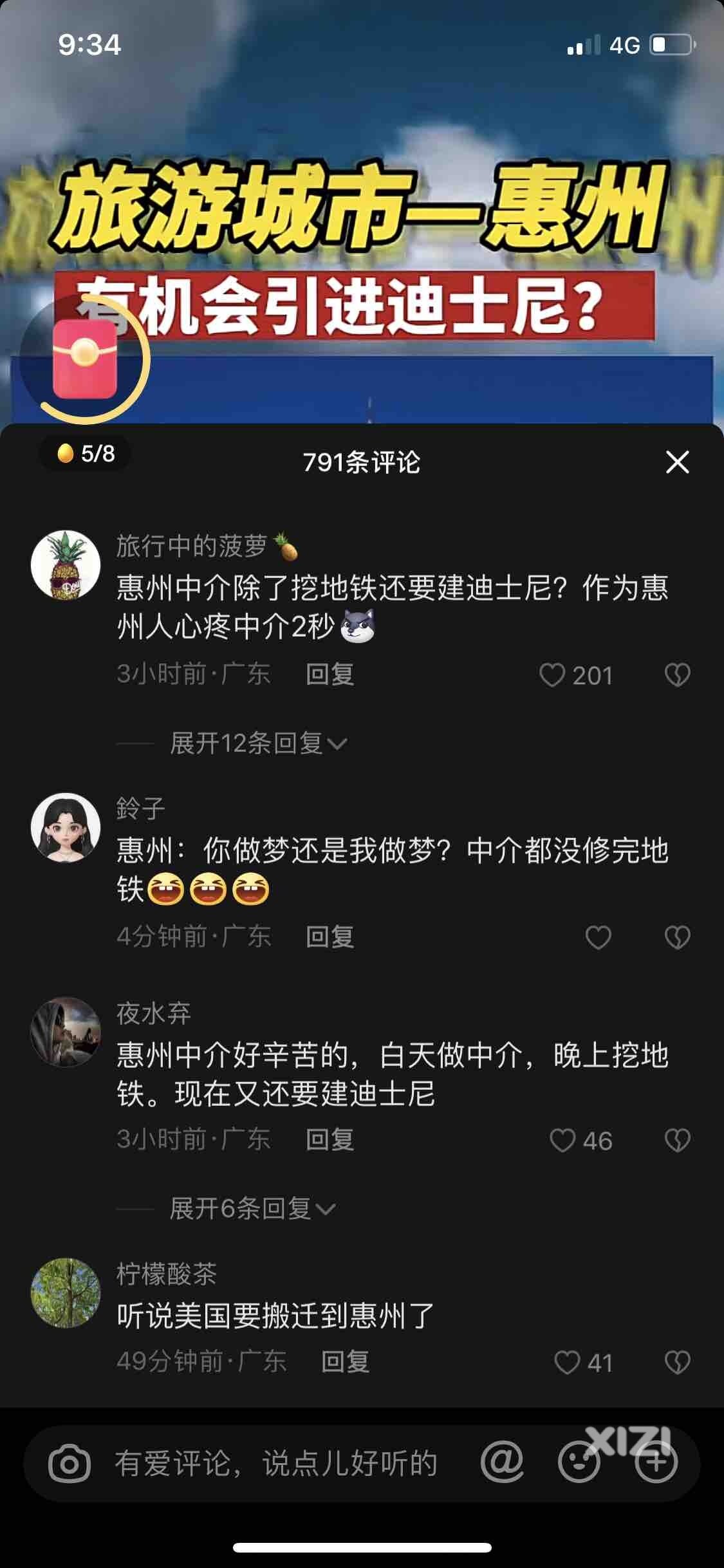Close the 791条评论 comments panel
This screenshot has height=1568, width=724.
point(677,462)
